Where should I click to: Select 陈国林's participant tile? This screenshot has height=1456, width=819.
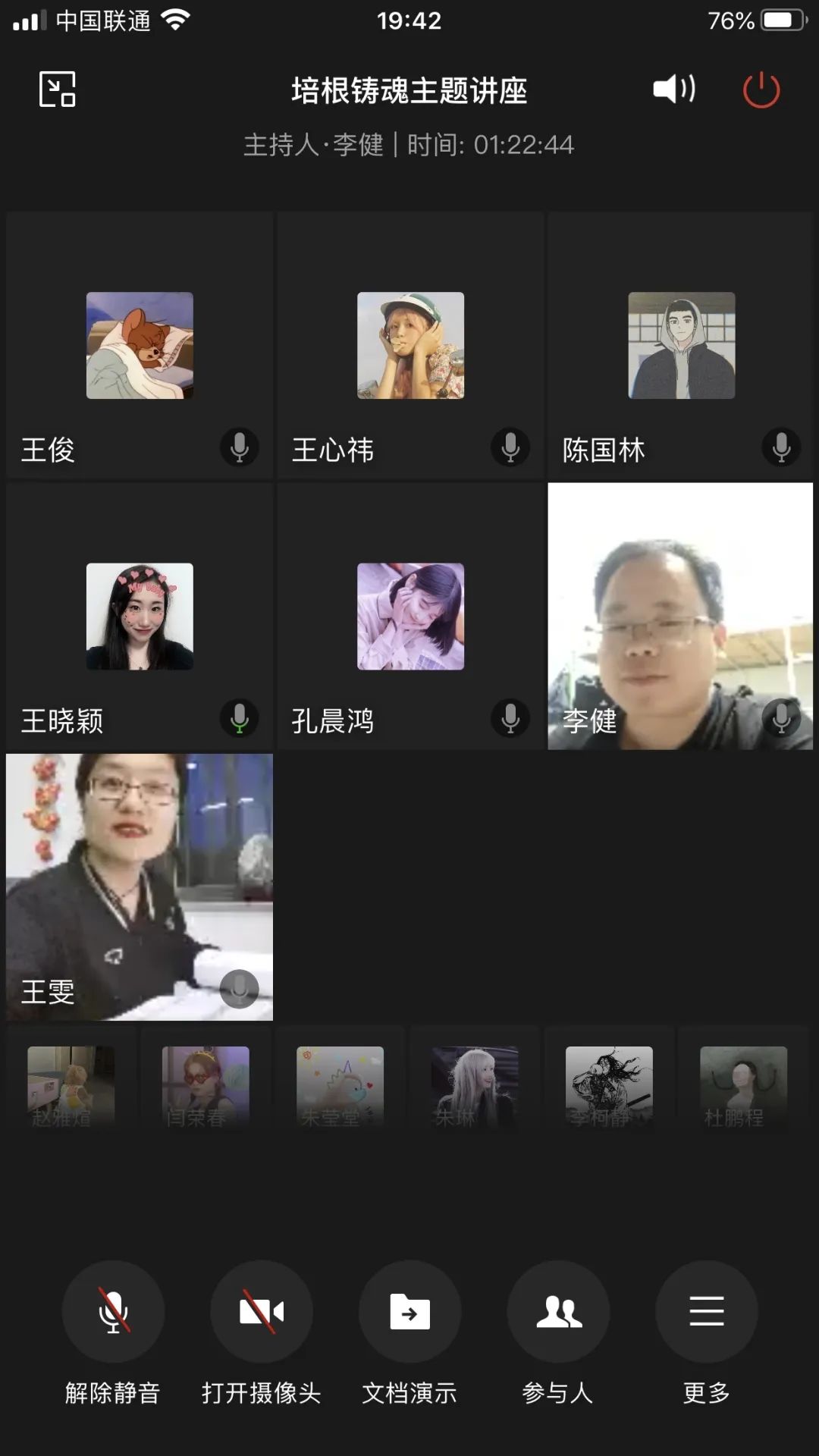(681, 346)
